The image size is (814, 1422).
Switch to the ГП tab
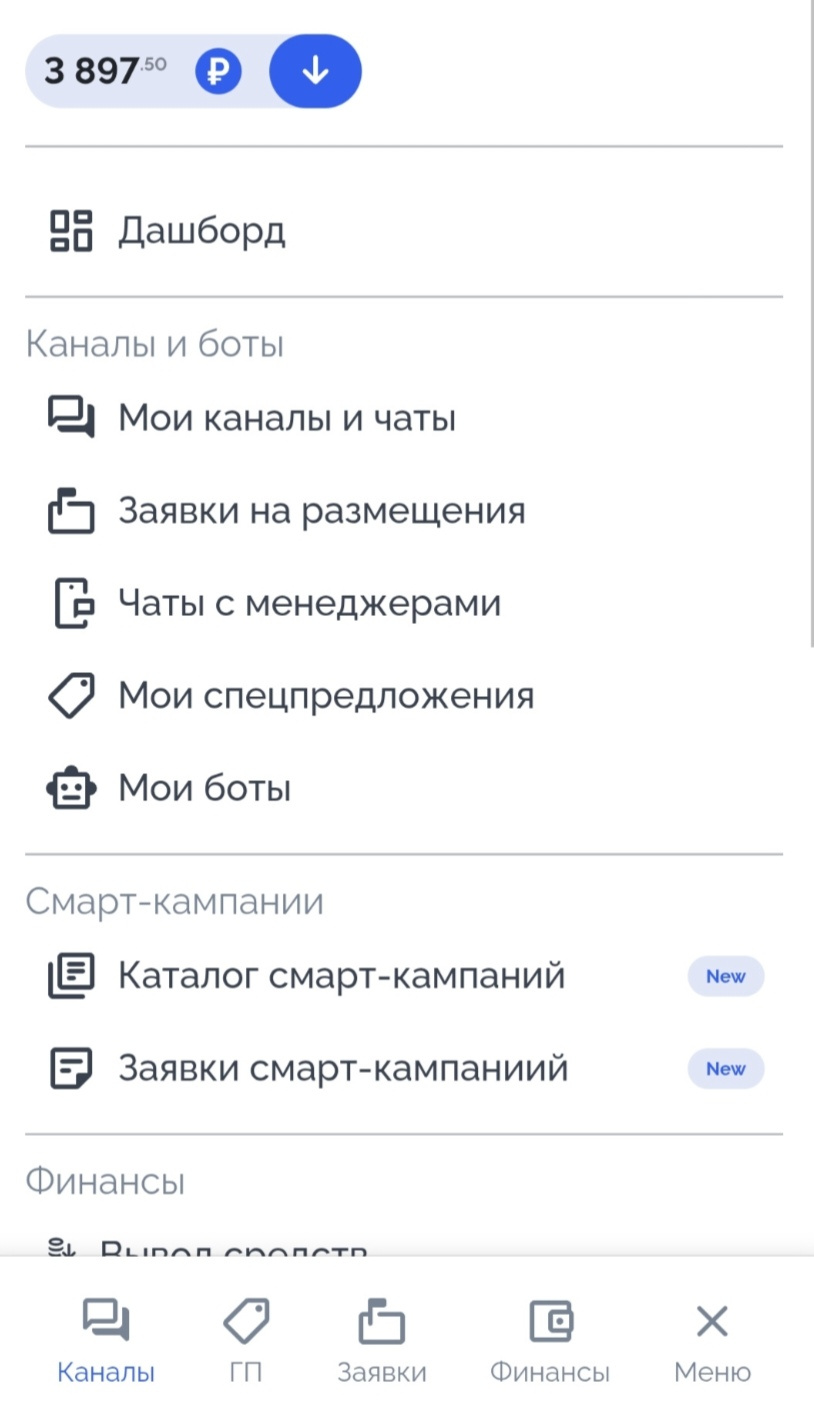[245, 1340]
